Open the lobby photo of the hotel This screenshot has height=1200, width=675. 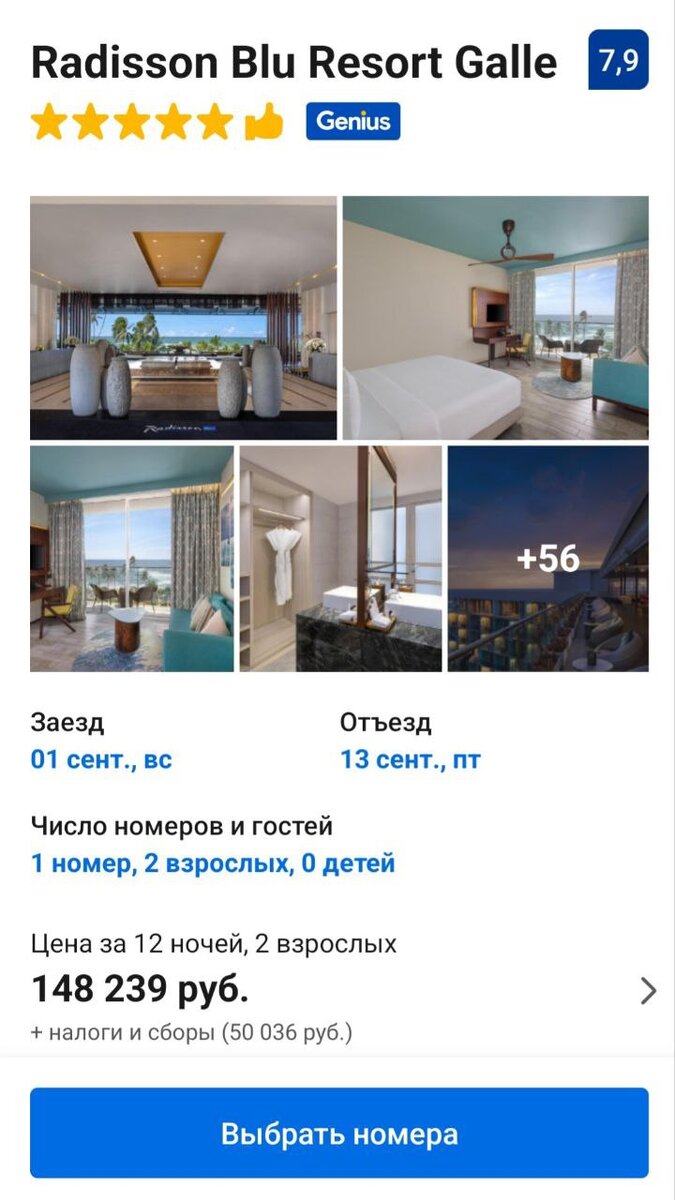(183, 318)
